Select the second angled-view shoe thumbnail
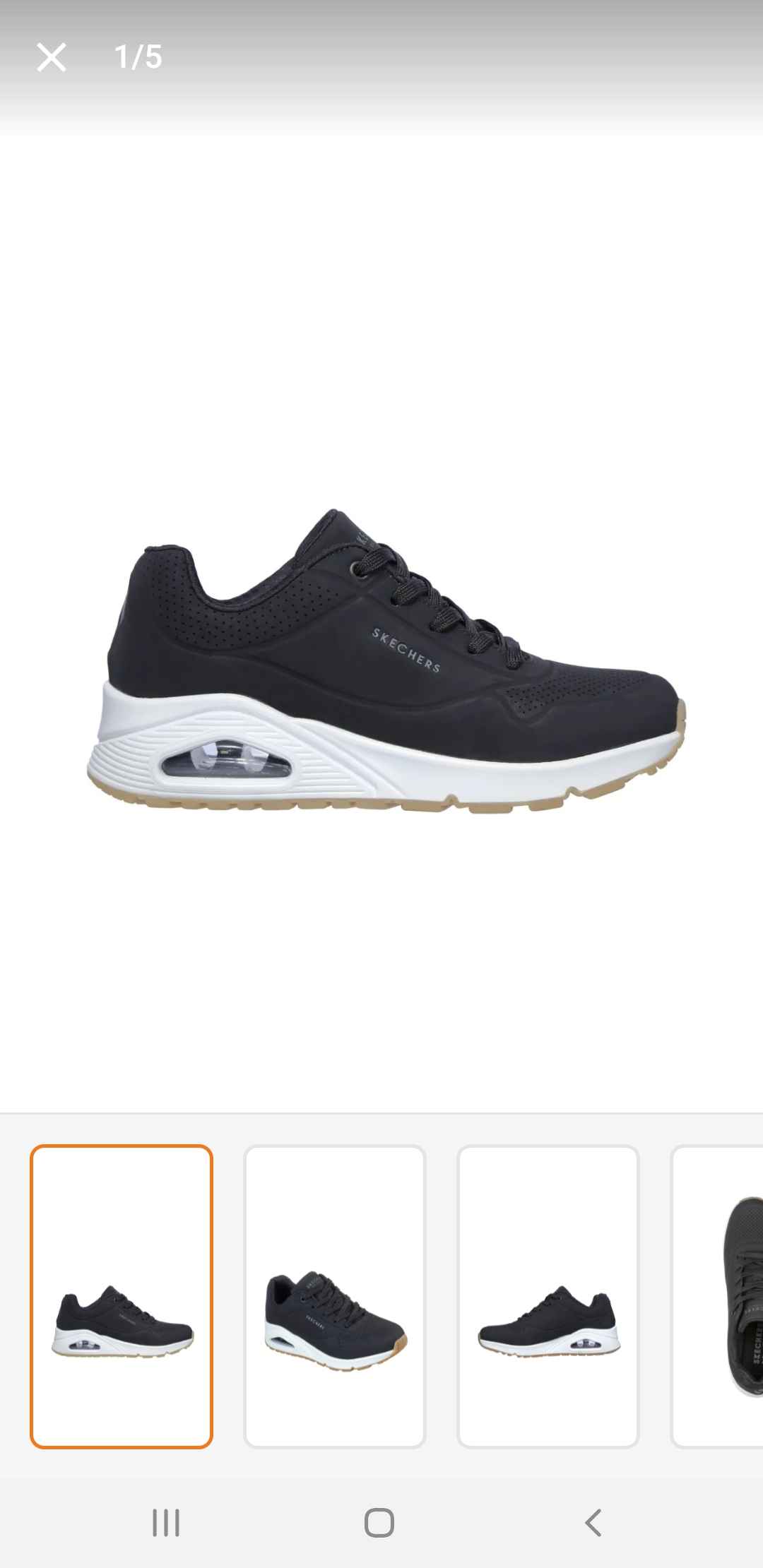Screen dimensions: 763x1568 (x=335, y=1296)
